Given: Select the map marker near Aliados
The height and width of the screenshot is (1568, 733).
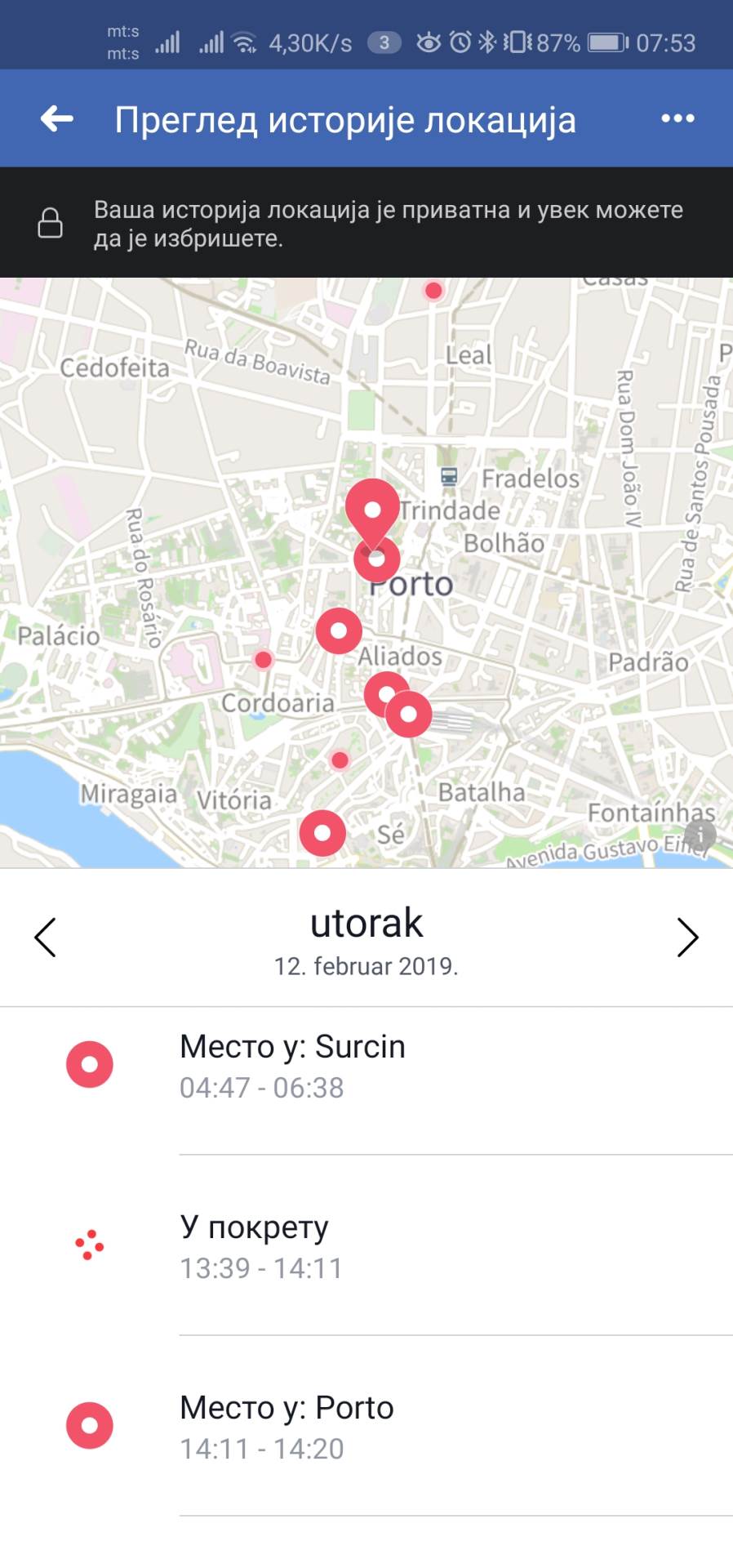Looking at the screenshot, I should pos(339,631).
